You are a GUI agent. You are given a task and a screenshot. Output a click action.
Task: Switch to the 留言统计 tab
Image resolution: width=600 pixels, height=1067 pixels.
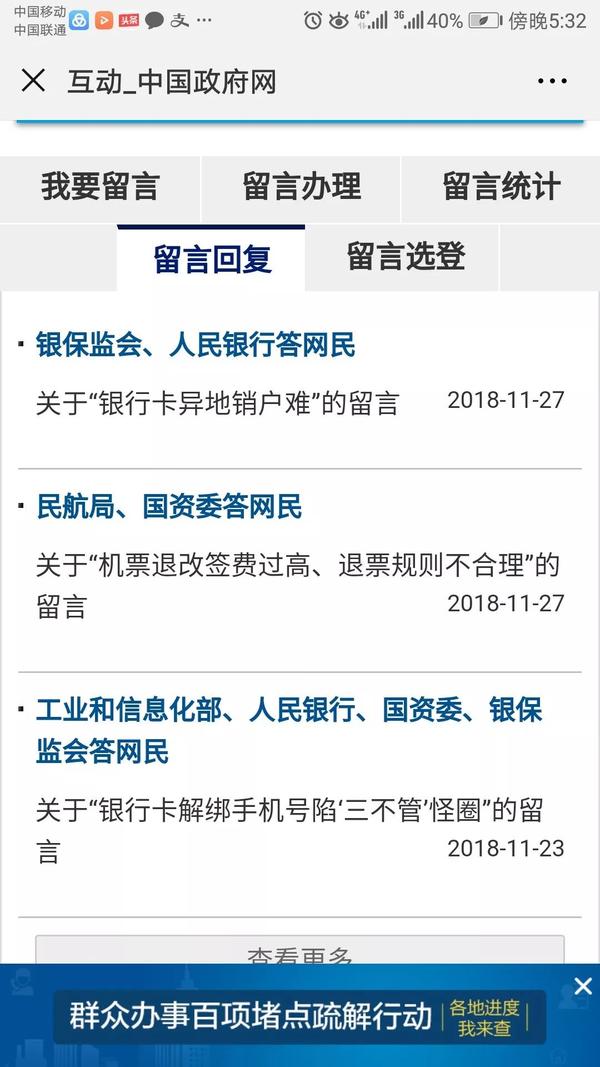point(501,187)
